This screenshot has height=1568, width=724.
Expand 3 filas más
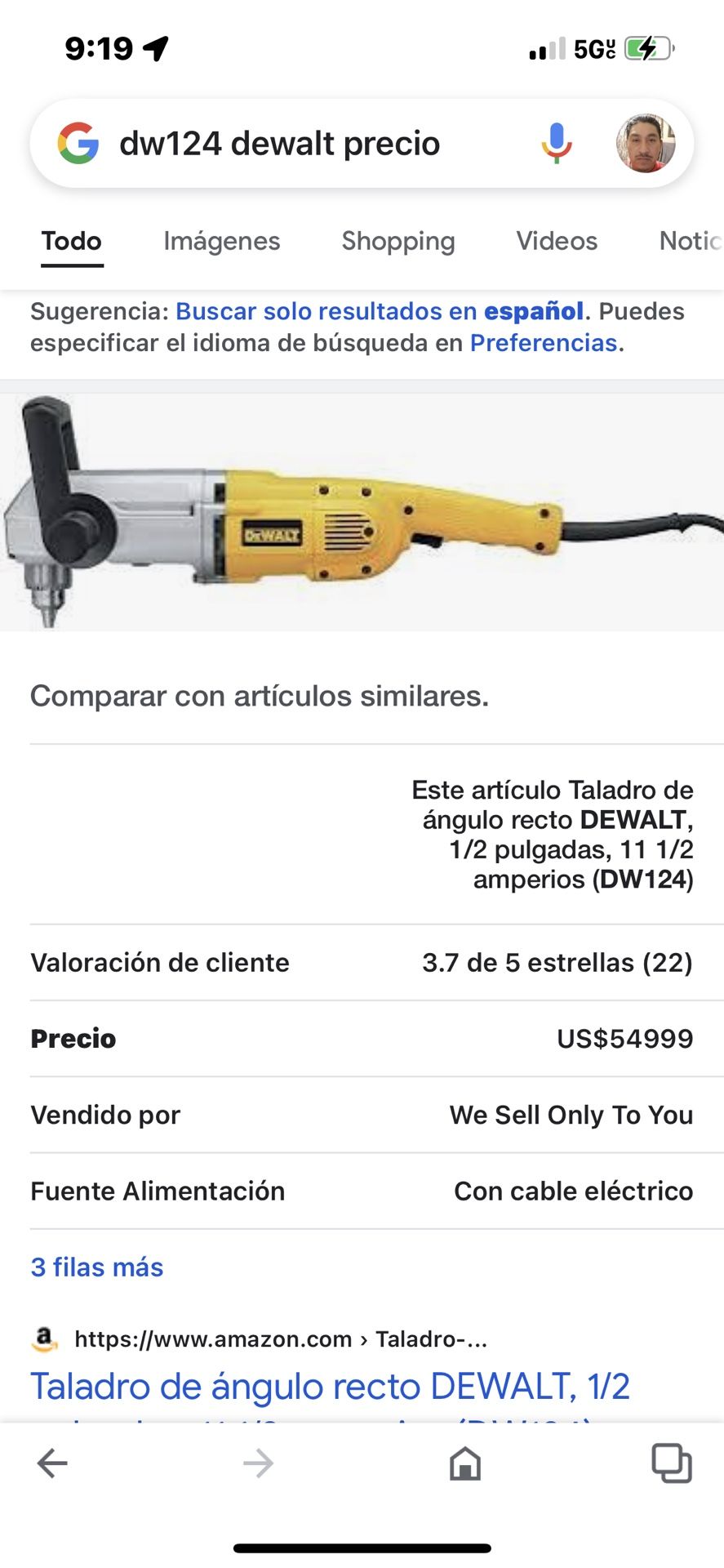[97, 1267]
